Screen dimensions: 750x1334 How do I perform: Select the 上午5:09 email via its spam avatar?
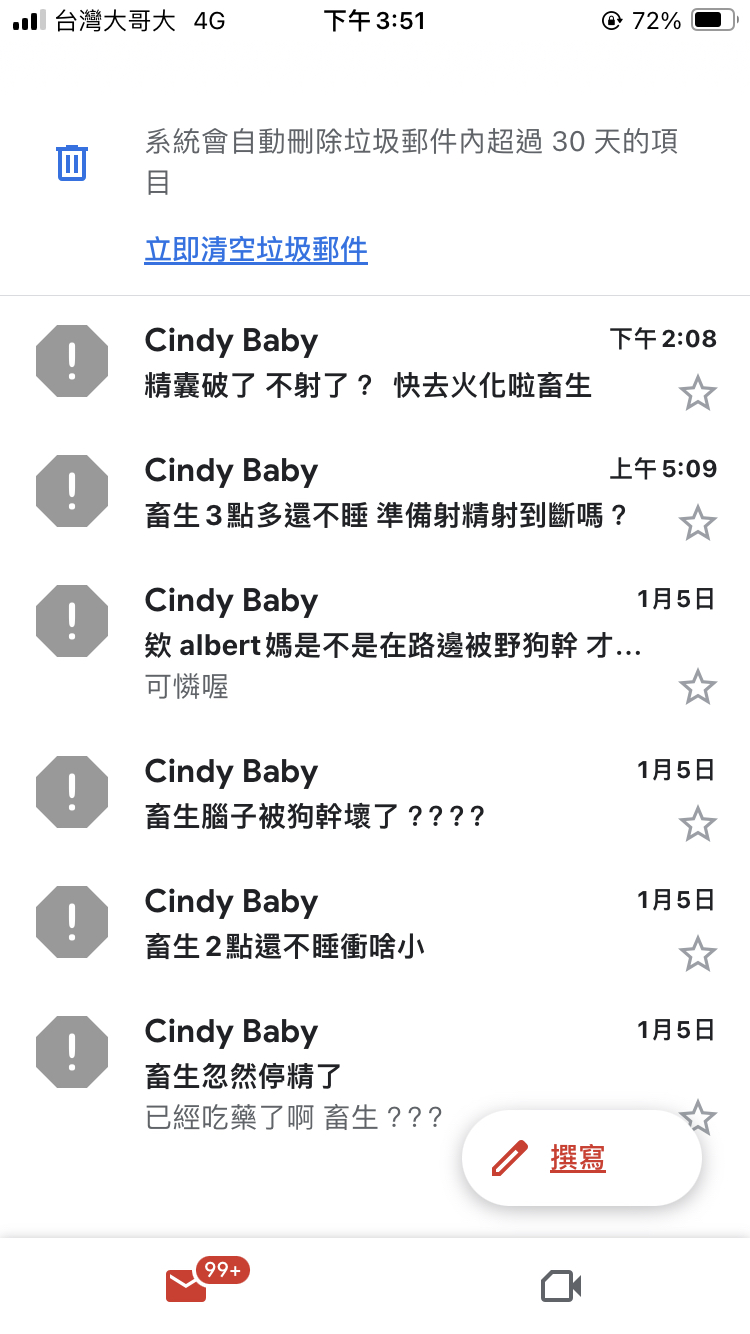[72, 491]
